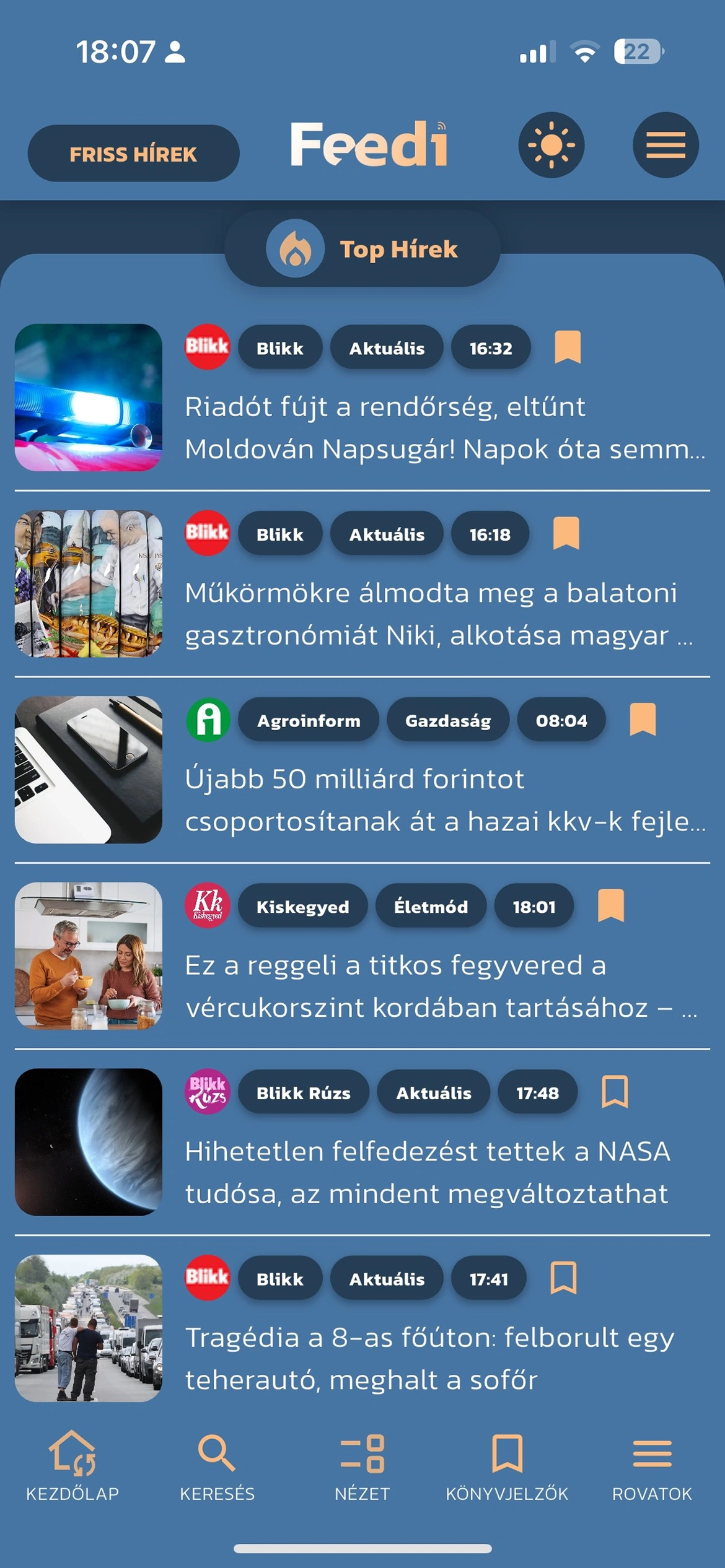This screenshot has width=725, height=1568.
Task: Open the FRISS HÍREK button
Action: click(x=133, y=154)
